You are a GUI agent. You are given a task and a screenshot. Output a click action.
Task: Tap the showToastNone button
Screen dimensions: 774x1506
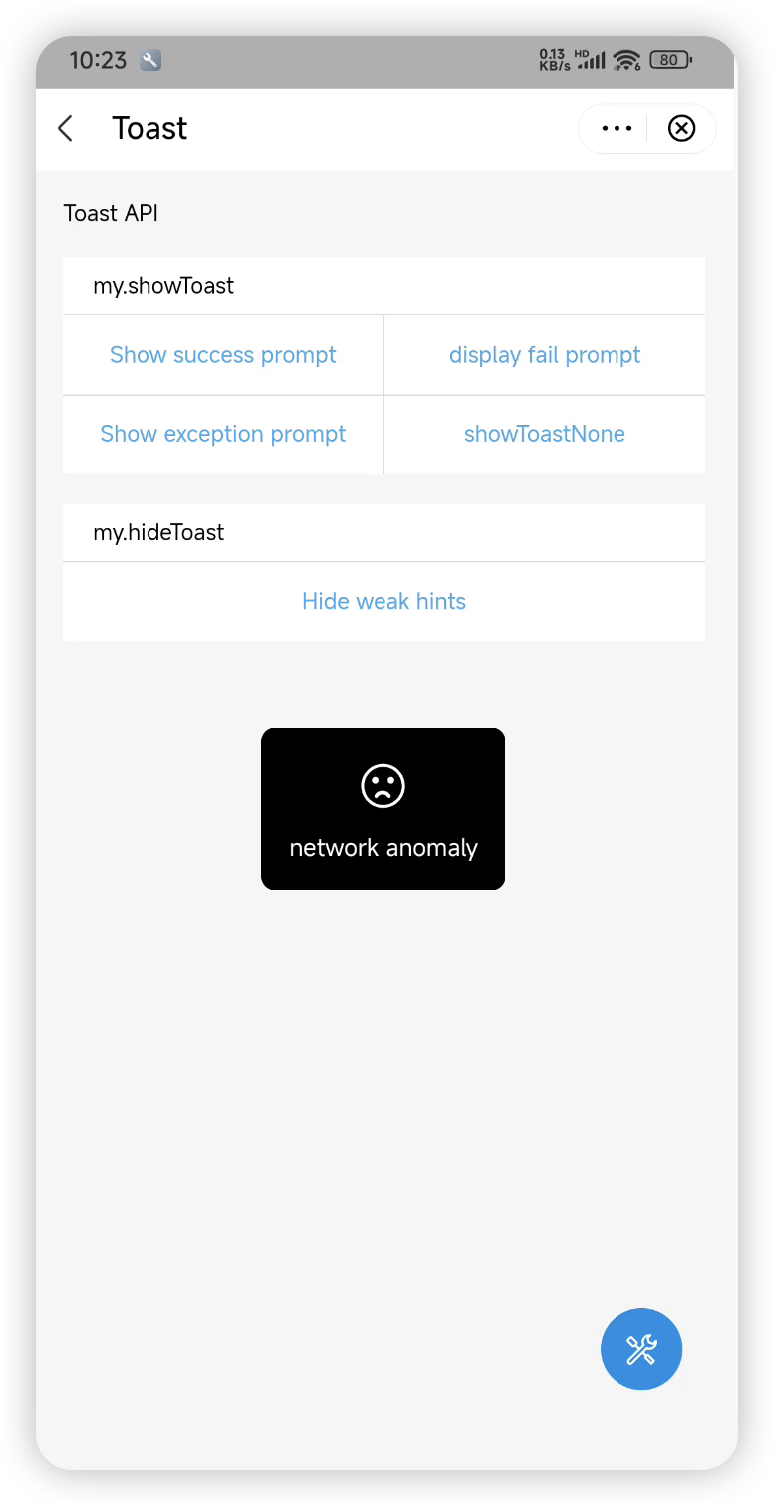[544, 434]
